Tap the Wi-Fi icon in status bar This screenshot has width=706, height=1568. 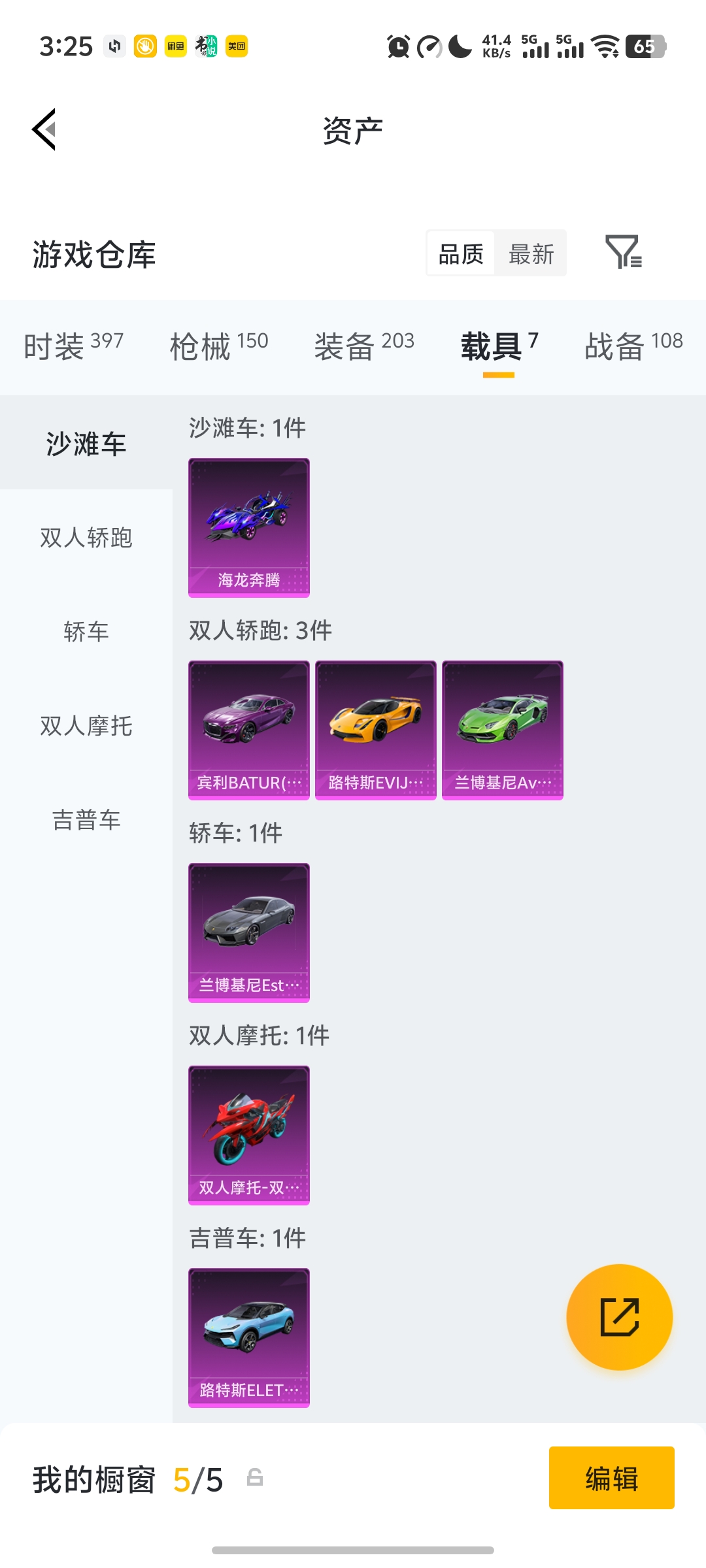[x=607, y=47]
